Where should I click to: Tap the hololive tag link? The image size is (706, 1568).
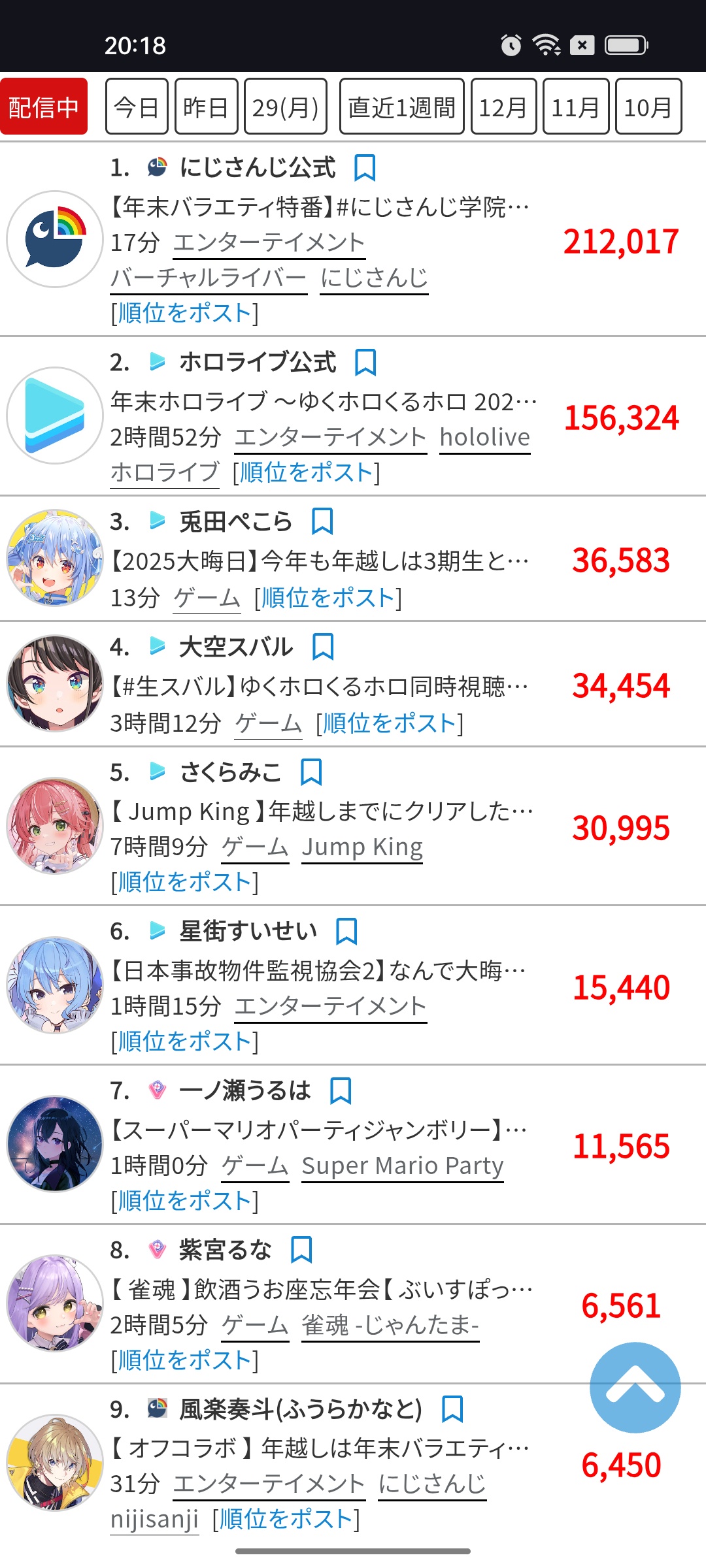[484, 437]
